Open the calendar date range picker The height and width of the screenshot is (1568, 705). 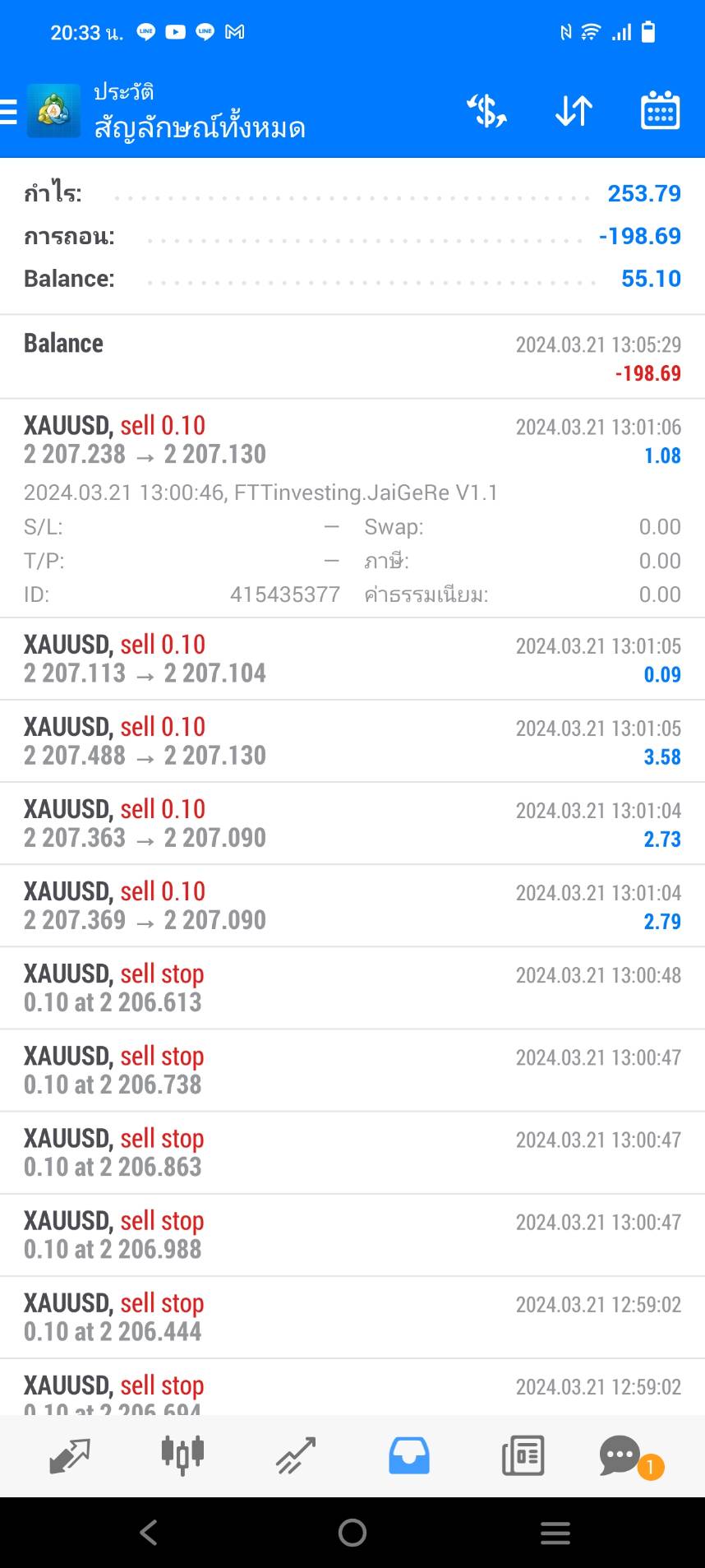pyautogui.click(x=660, y=111)
